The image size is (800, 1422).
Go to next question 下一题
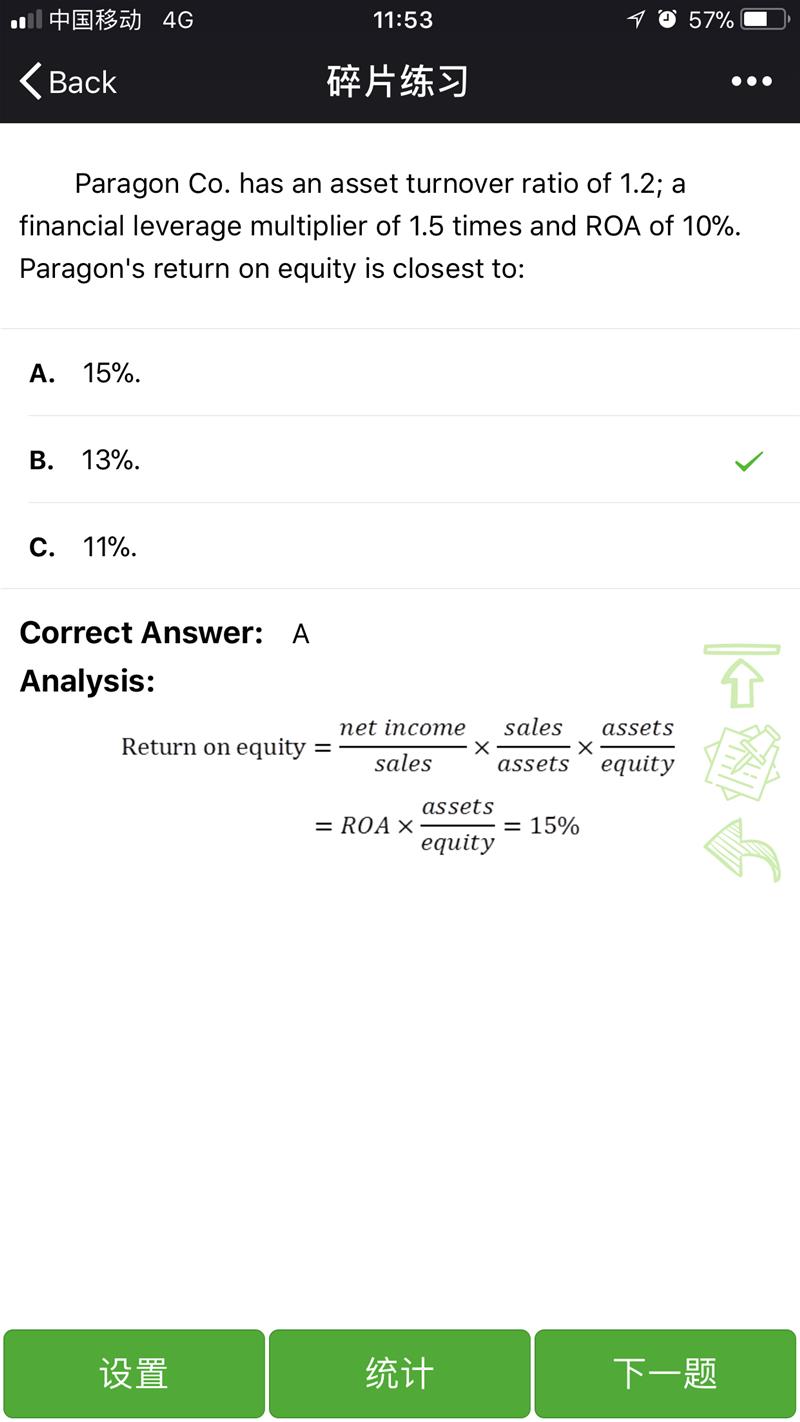tap(665, 1373)
